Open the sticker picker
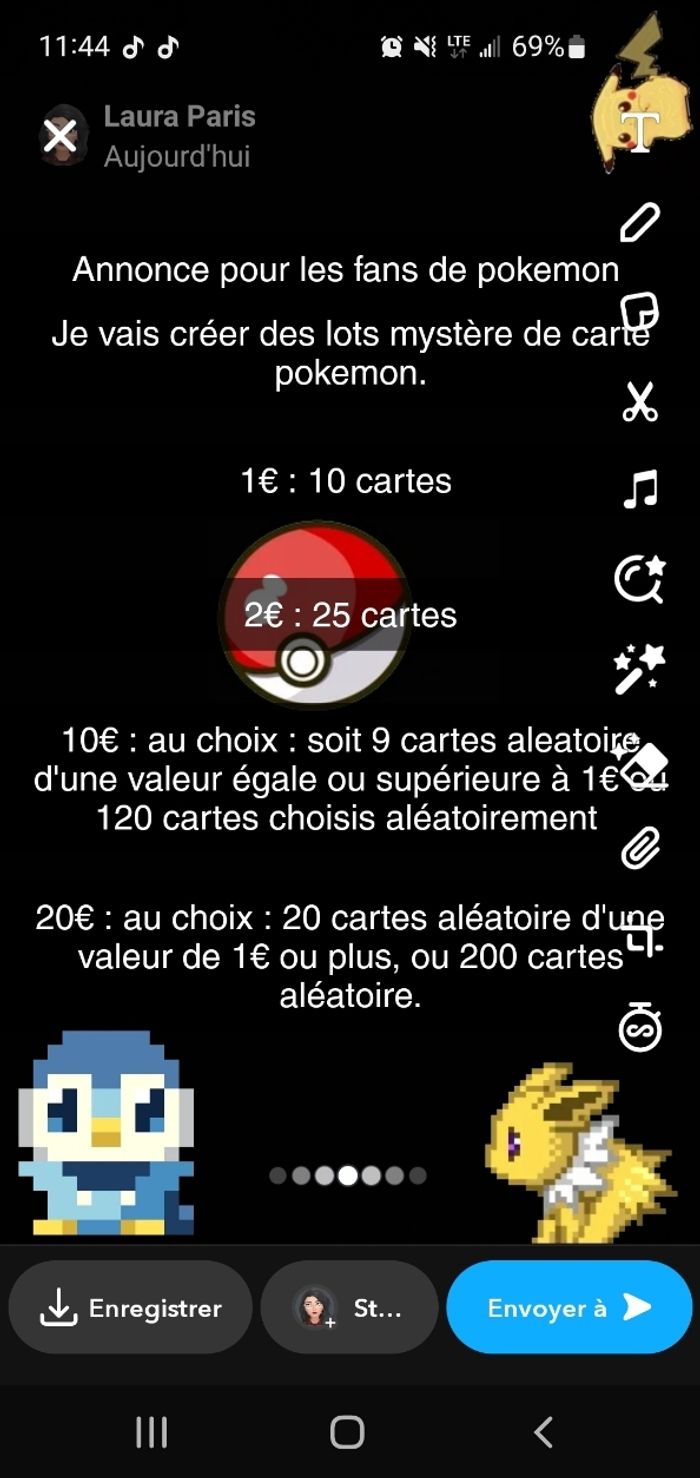700x1478 pixels. [x=639, y=312]
